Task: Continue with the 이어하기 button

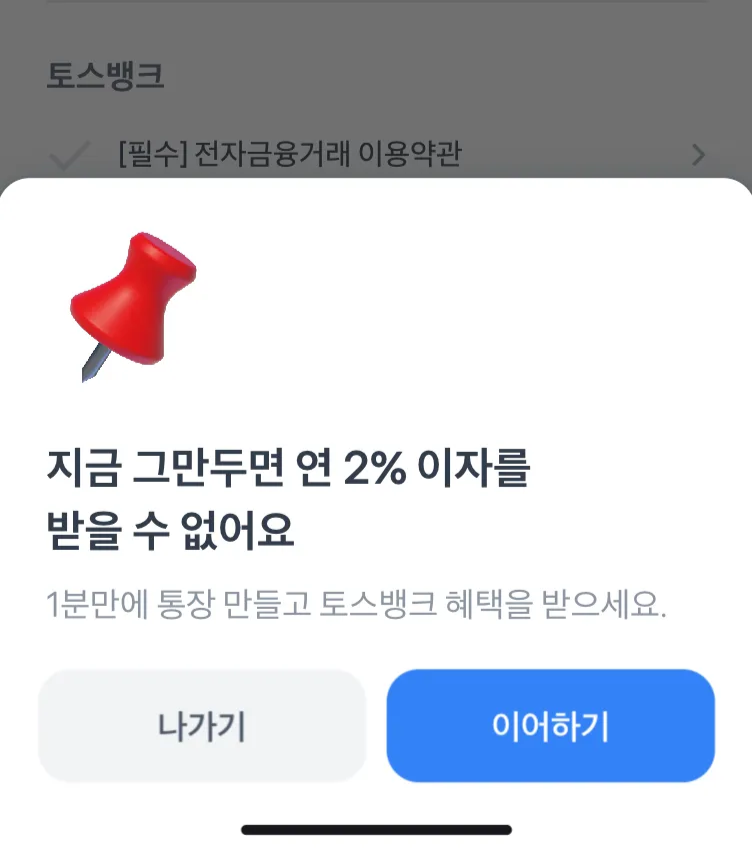Action: [x=550, y=726]
